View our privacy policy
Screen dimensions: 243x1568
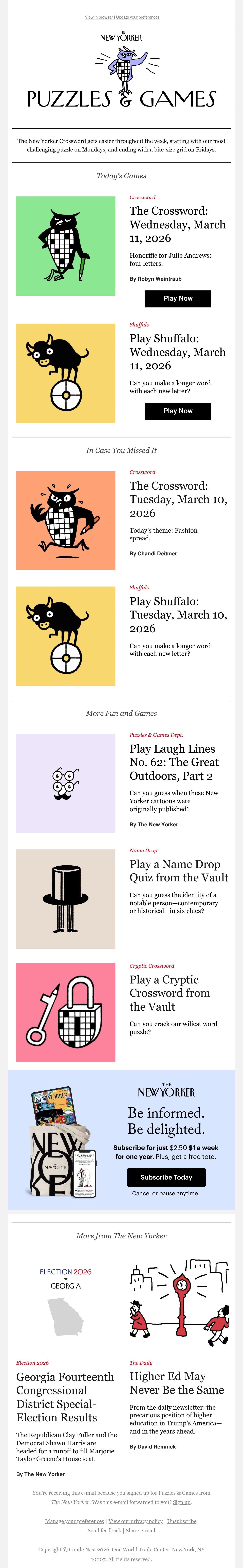(x=136, y=1521)
